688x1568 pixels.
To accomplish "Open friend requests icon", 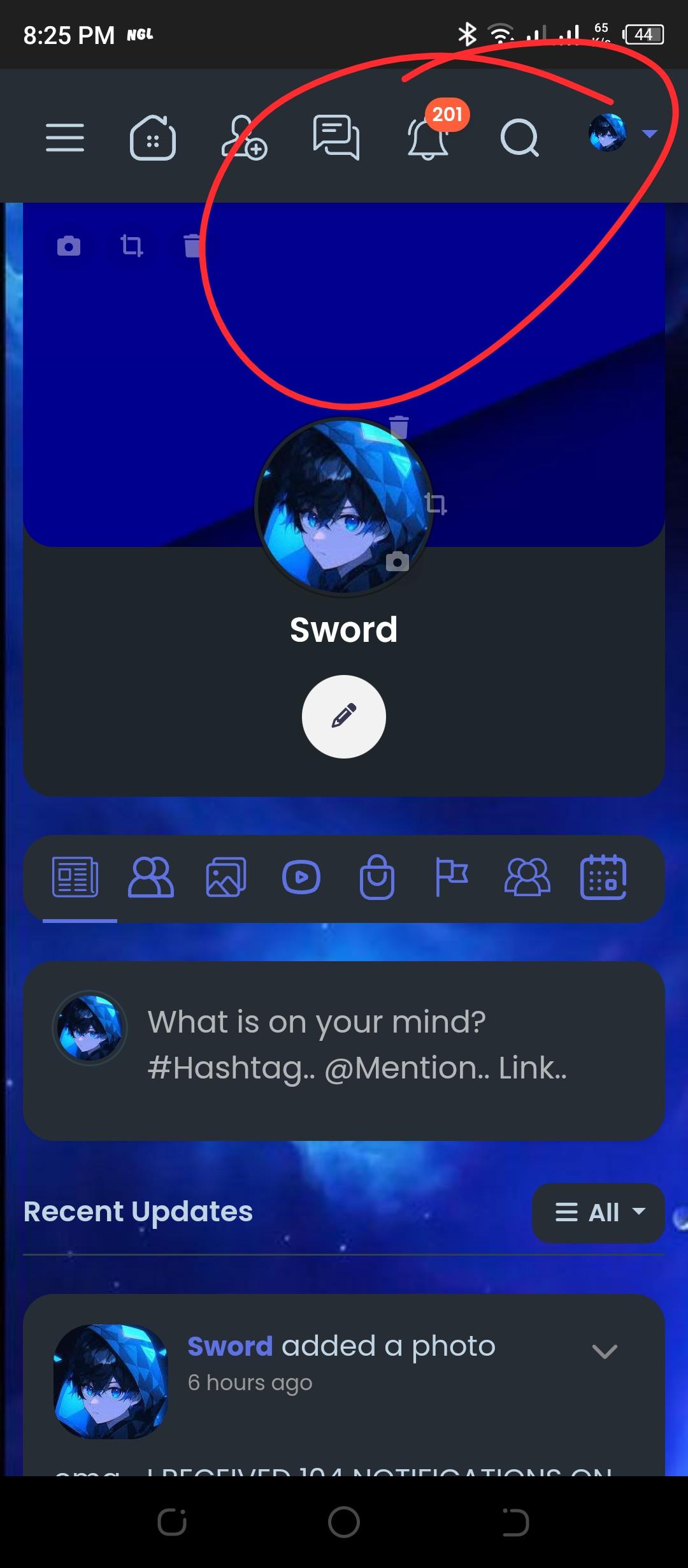I will [x=244, y=137].
